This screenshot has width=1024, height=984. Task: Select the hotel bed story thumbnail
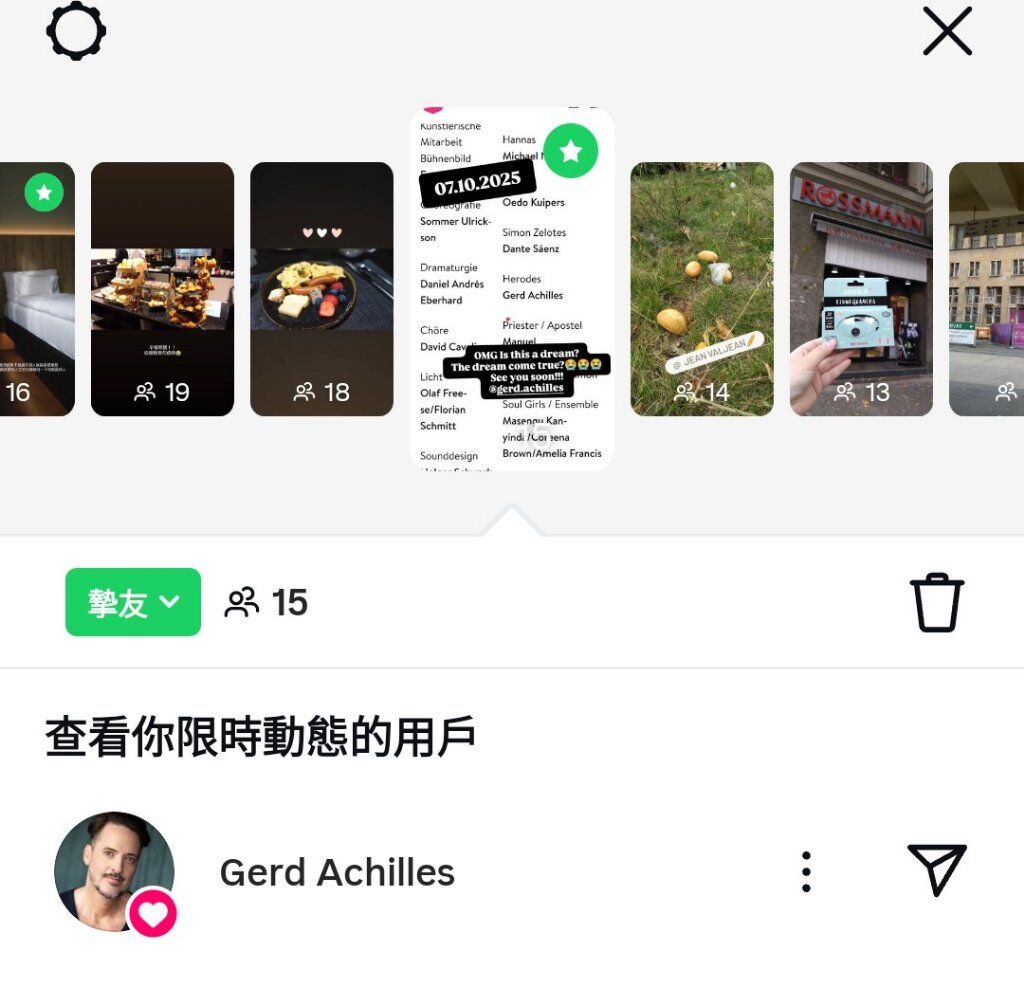[x=37, y=289]
